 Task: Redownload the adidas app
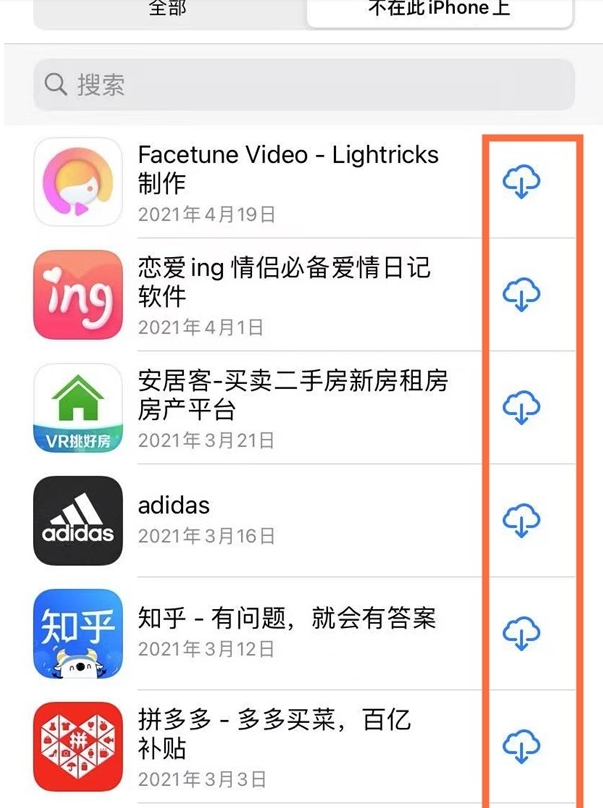[521, 521]
